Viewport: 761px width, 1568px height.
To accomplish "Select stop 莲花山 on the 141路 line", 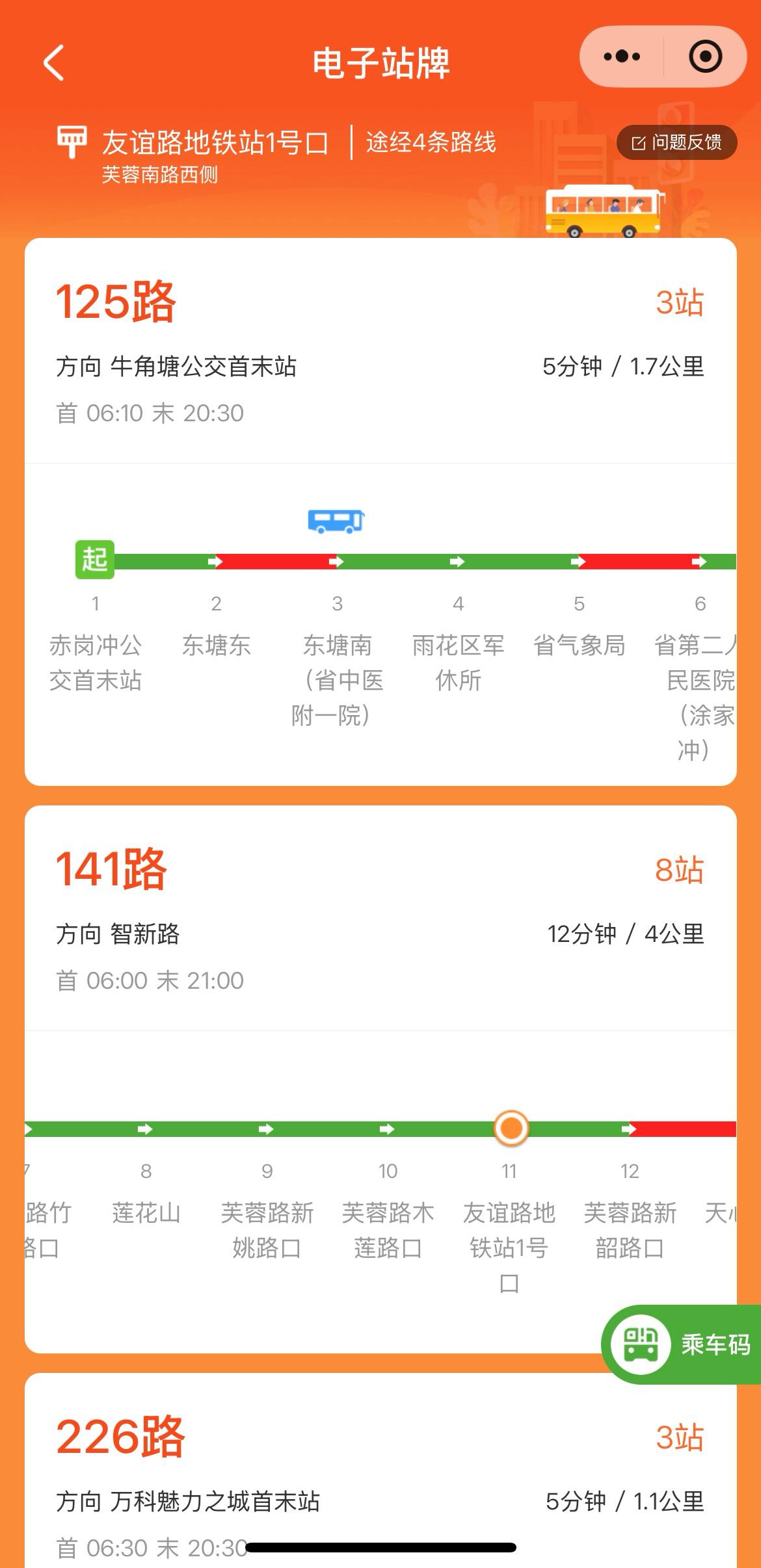I will click(146, 1212).
